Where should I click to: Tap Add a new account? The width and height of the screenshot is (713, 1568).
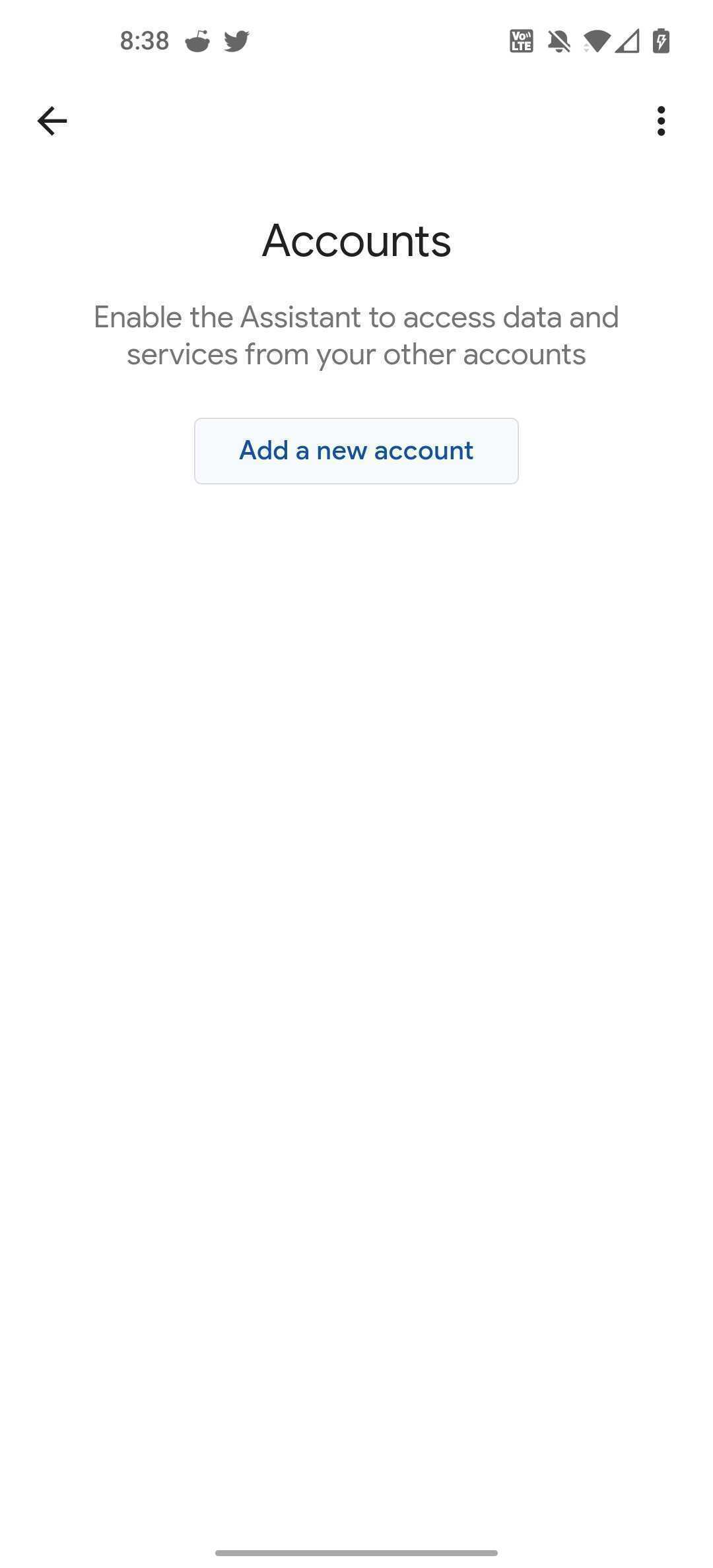click(x=356, y=451)
